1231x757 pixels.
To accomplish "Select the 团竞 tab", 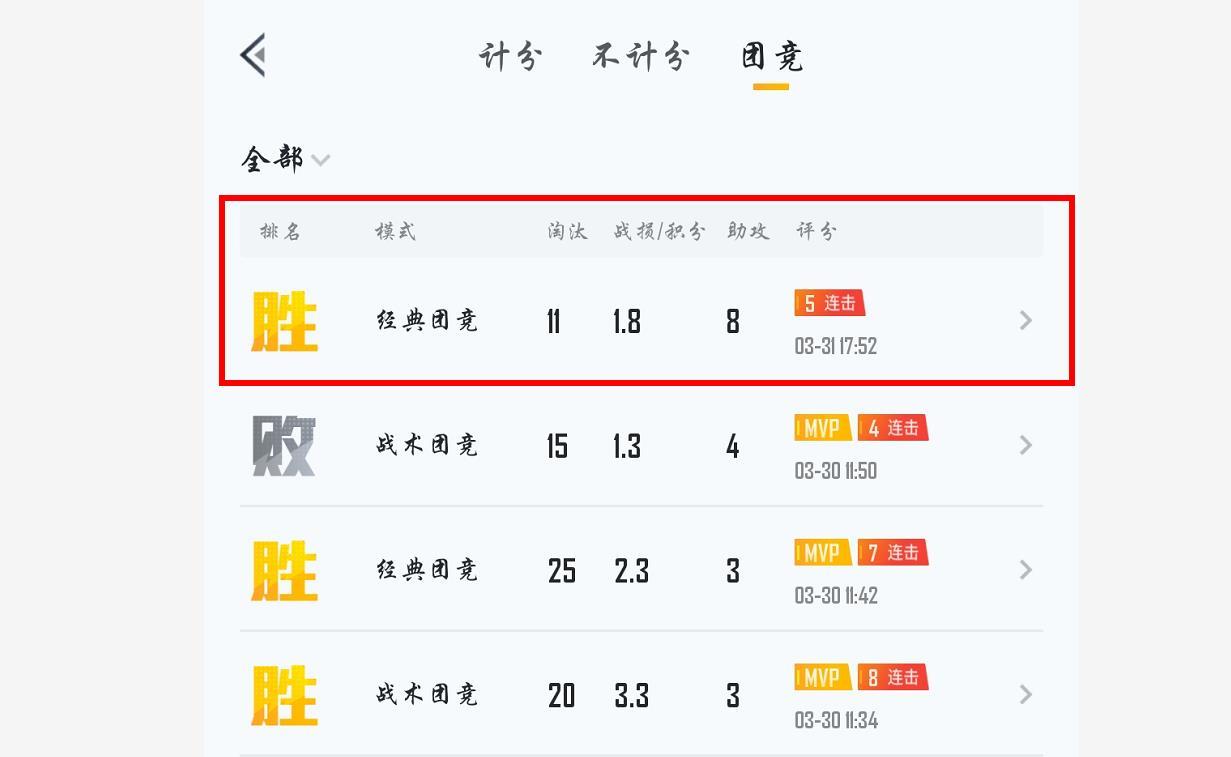I will 771,56.
